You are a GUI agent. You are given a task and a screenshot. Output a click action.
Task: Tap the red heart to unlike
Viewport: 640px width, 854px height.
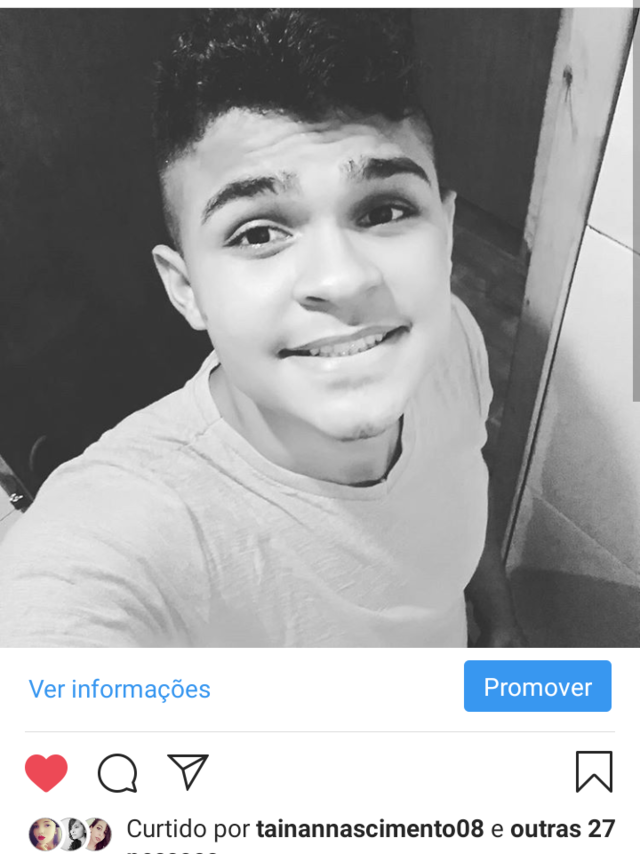46,772
